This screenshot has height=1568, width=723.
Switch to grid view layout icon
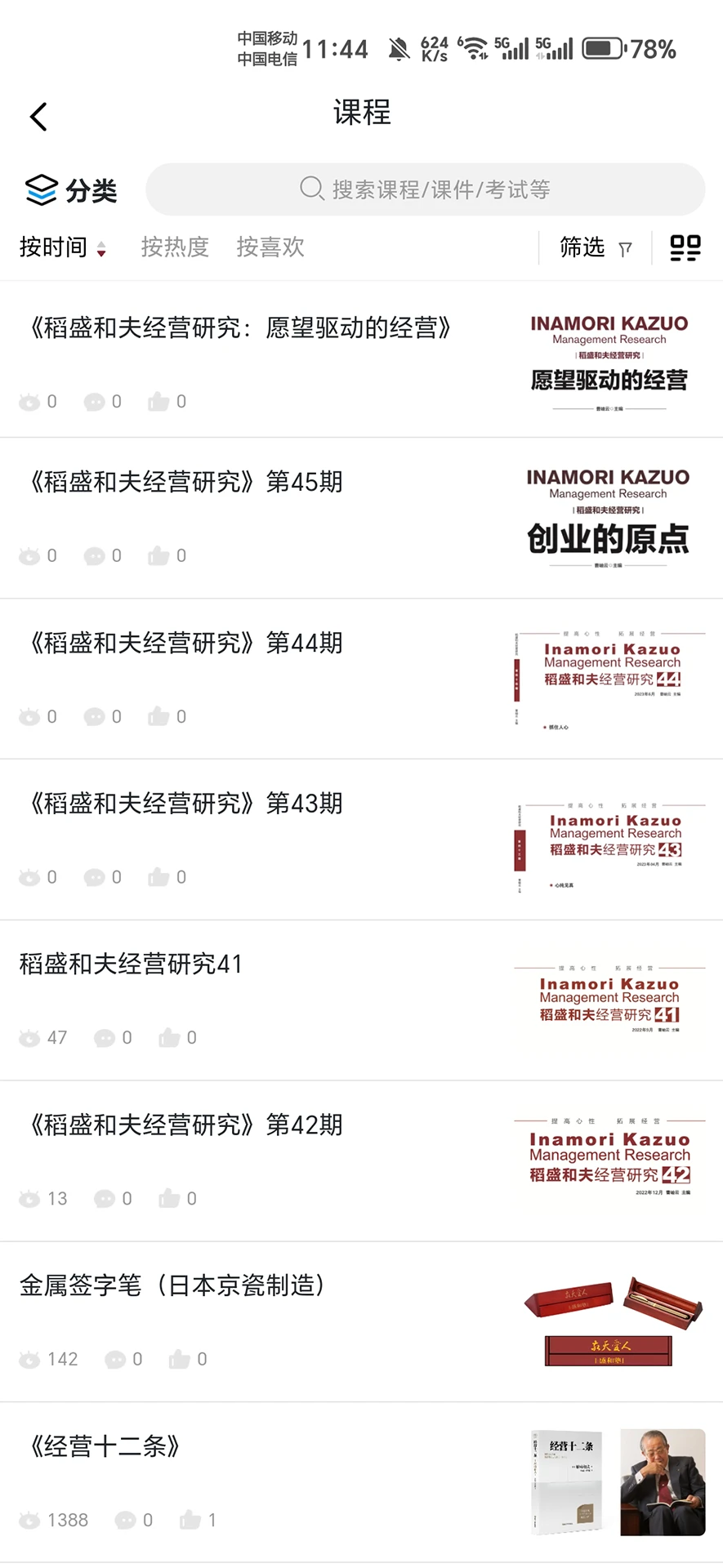point(685,247)
